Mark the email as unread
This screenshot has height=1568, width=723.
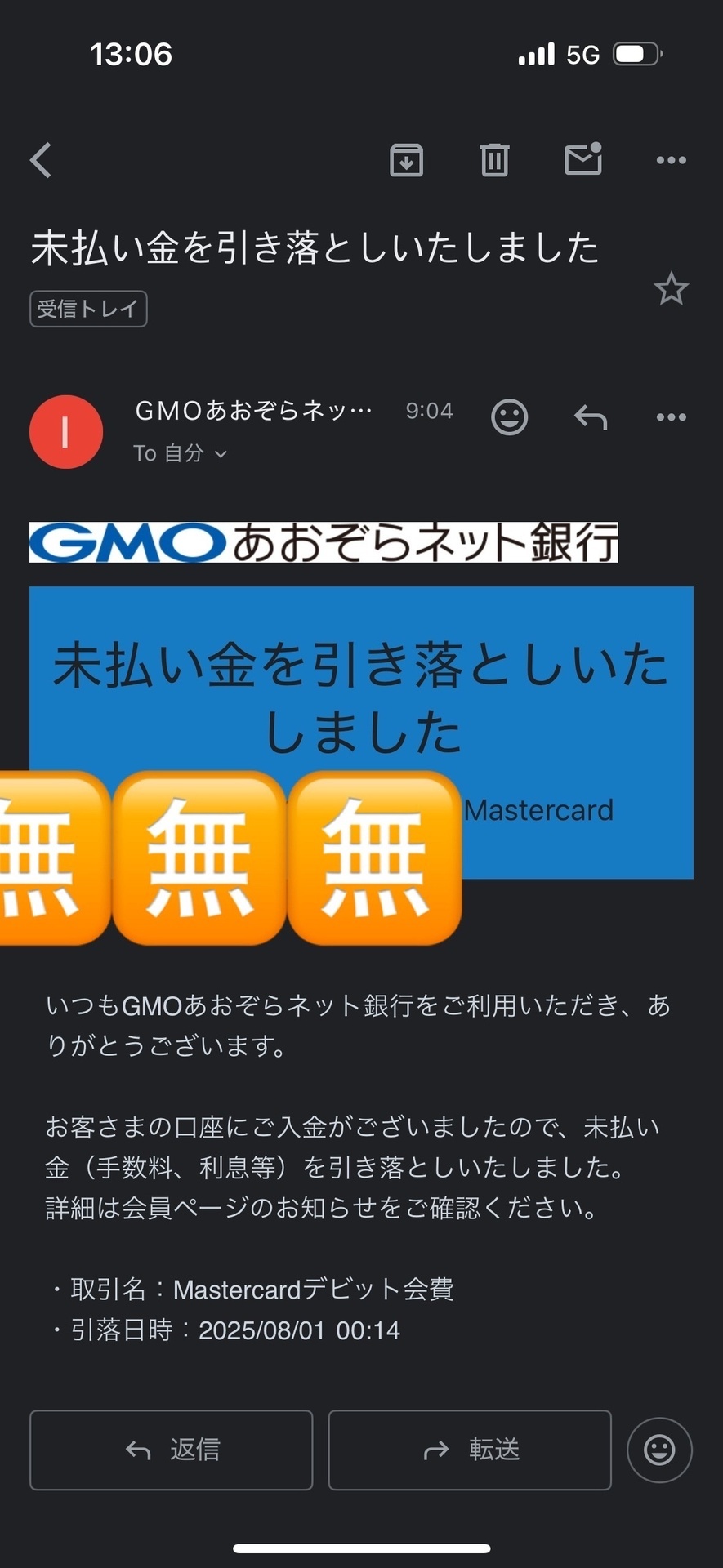pos(583,159)
